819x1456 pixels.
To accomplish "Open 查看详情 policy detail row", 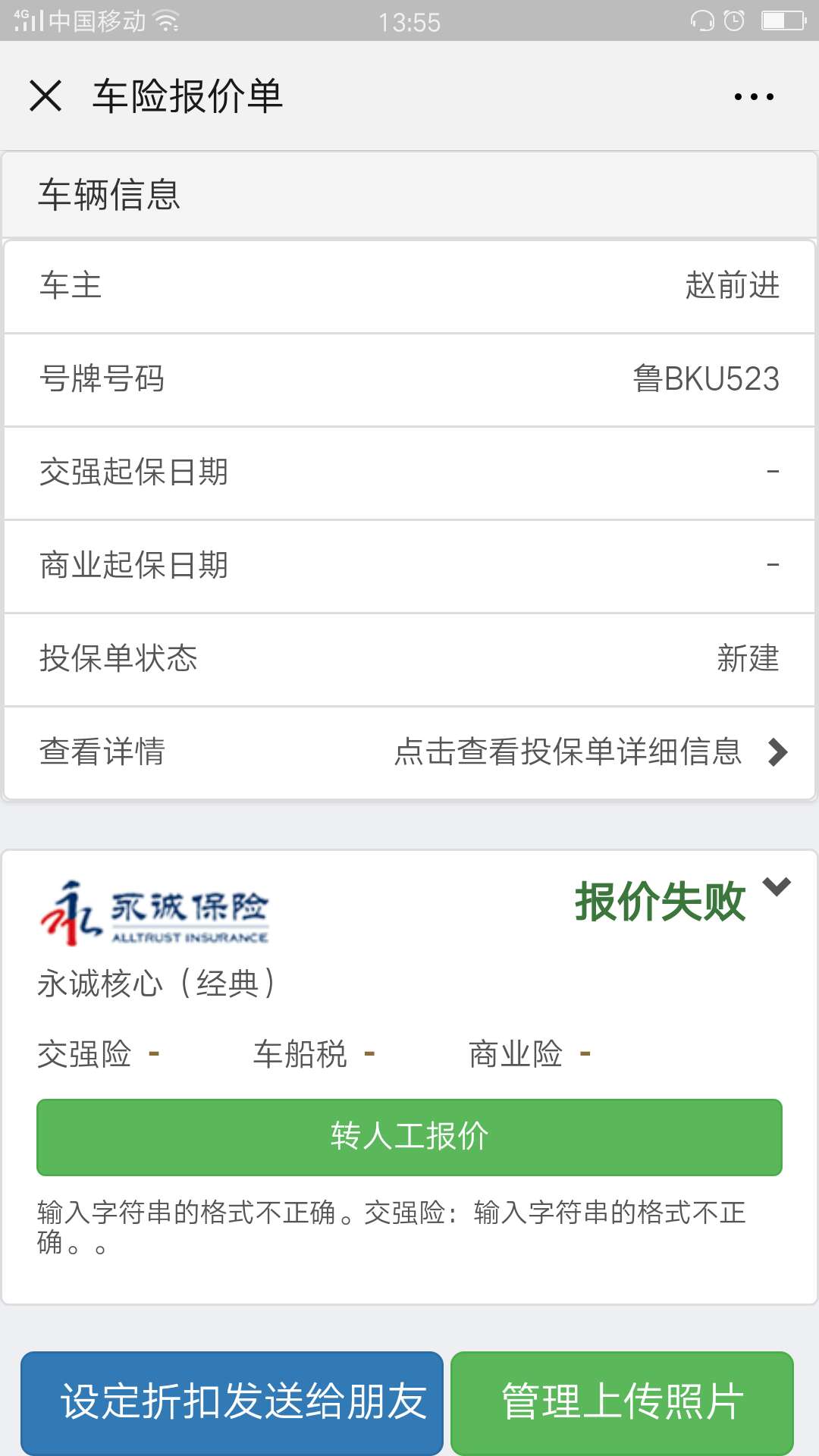I will pos(409,752).
